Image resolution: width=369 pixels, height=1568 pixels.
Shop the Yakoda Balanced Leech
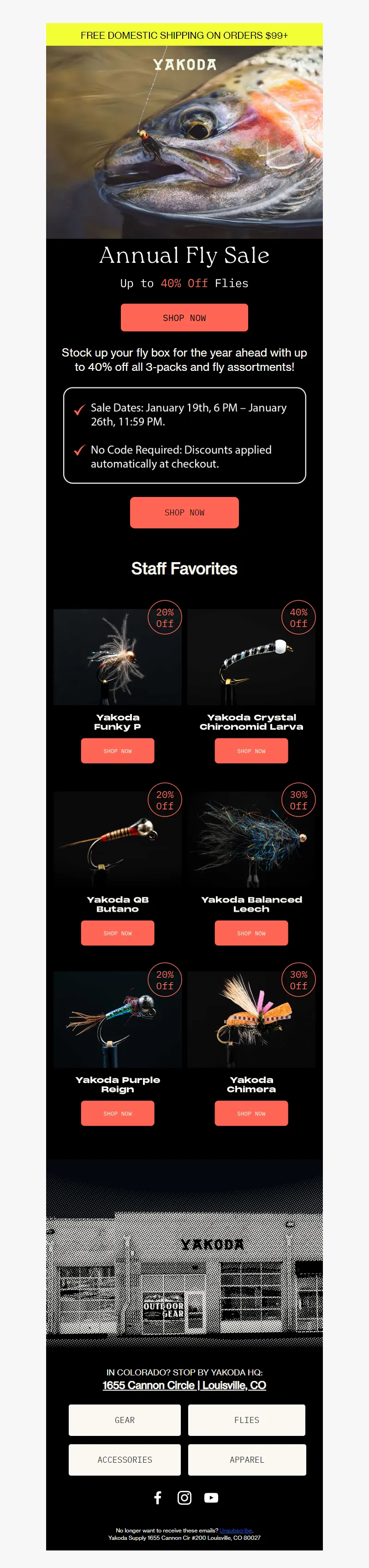coord(251,932)
